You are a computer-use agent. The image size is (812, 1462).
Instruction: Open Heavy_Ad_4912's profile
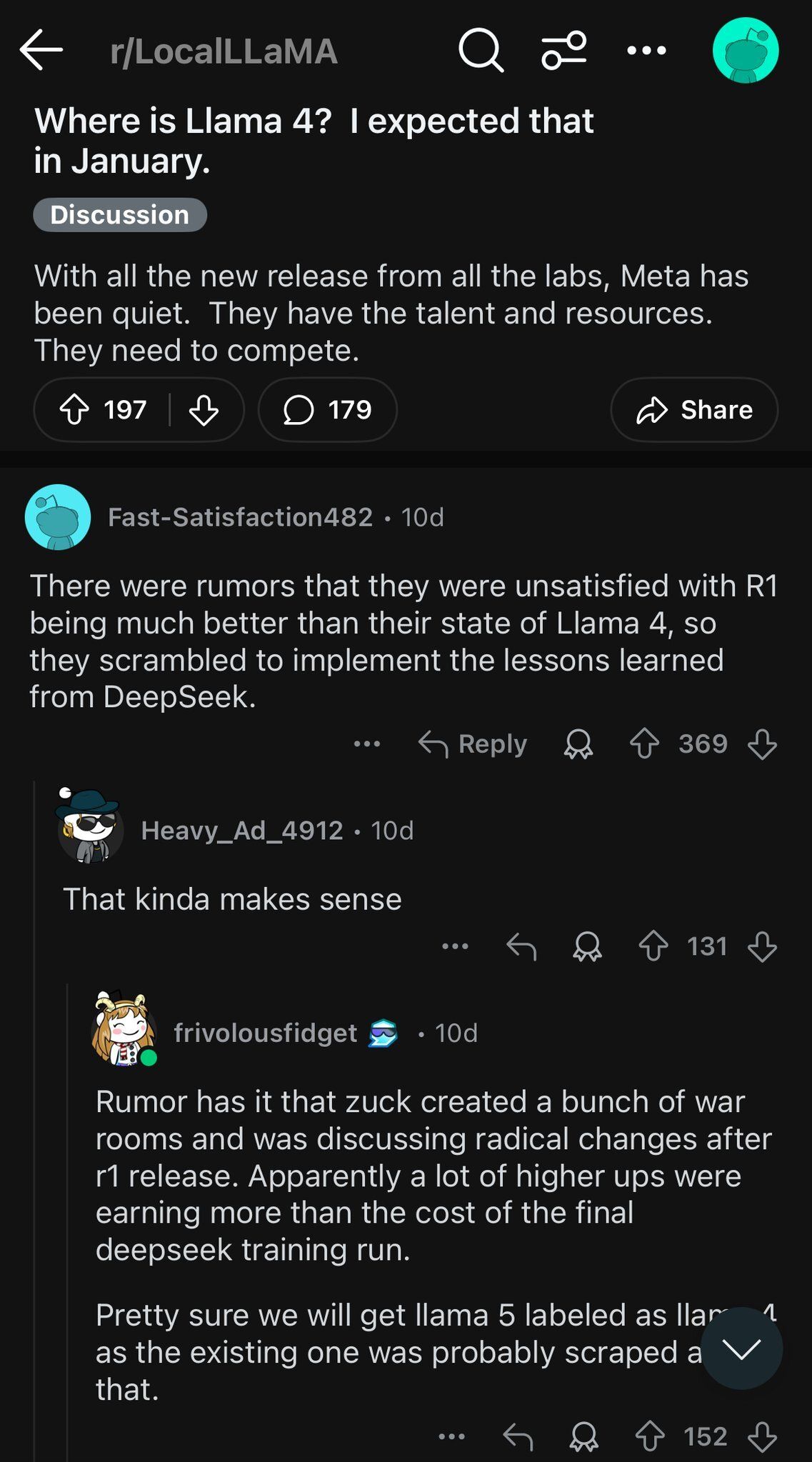point(241,831)
